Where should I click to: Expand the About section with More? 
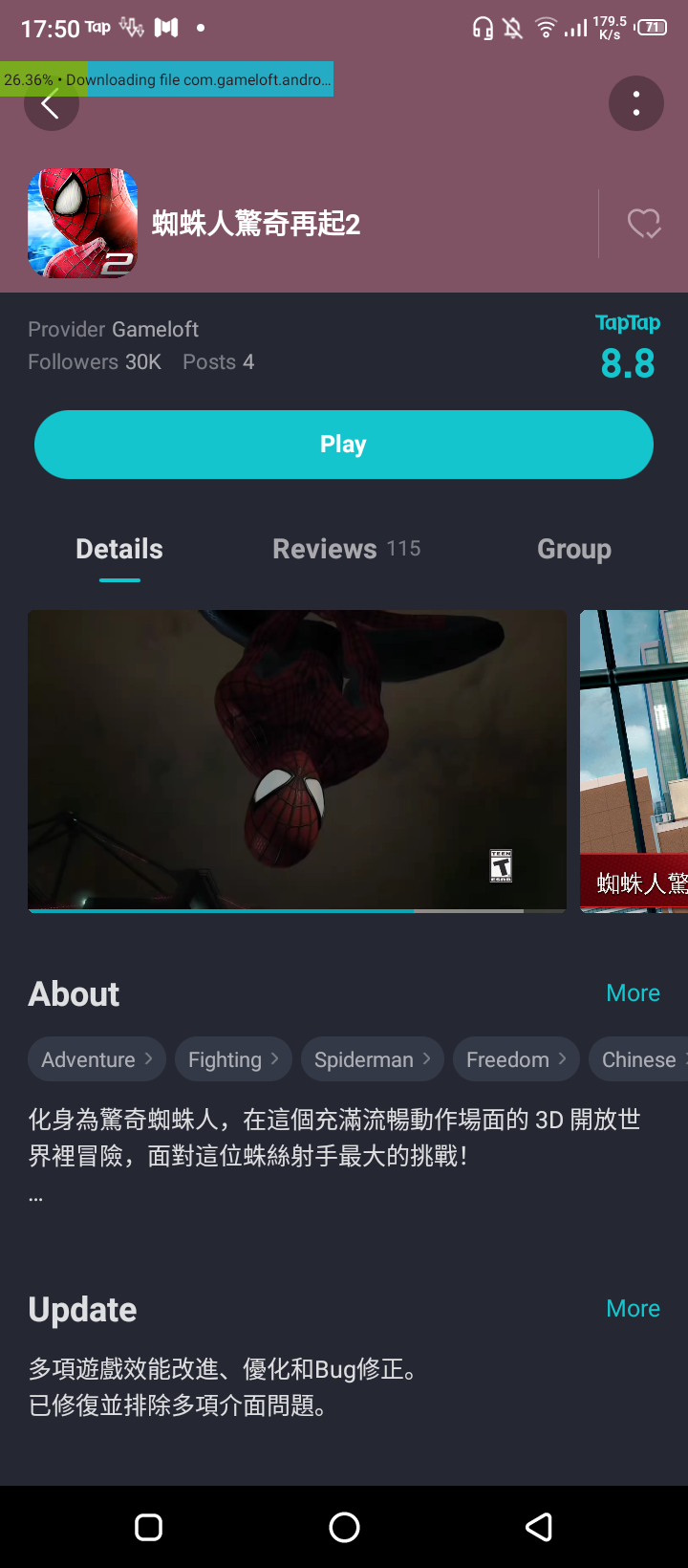(x=633, y=993)
